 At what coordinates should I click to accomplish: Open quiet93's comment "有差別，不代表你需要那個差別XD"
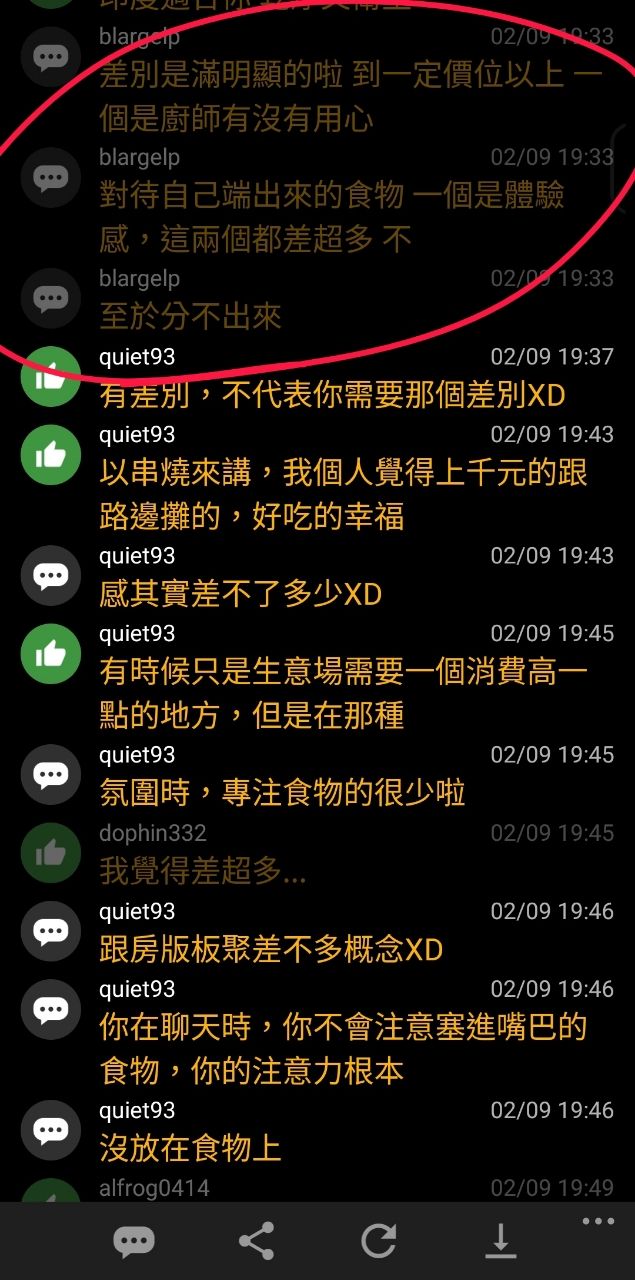pos(332,395)
